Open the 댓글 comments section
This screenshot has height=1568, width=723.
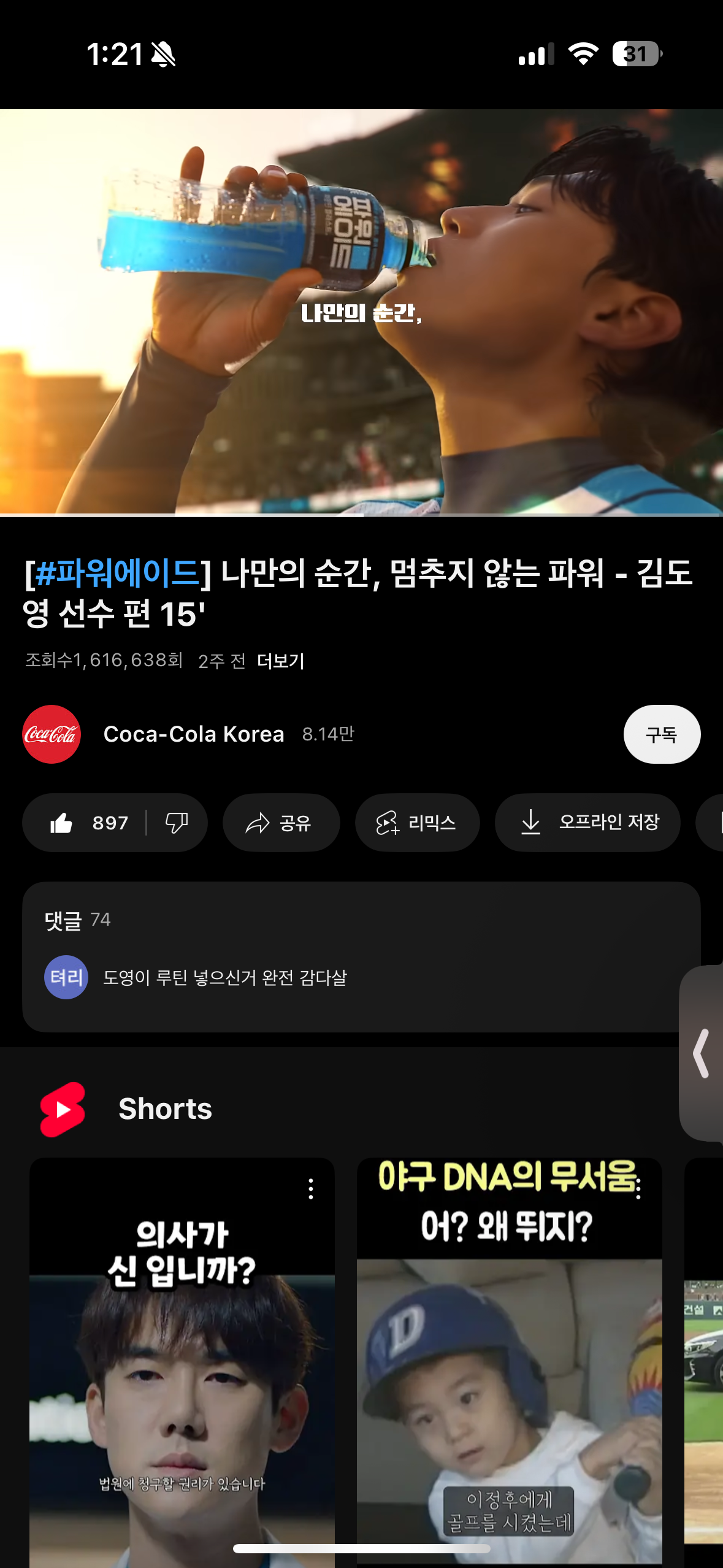point(361,957)
